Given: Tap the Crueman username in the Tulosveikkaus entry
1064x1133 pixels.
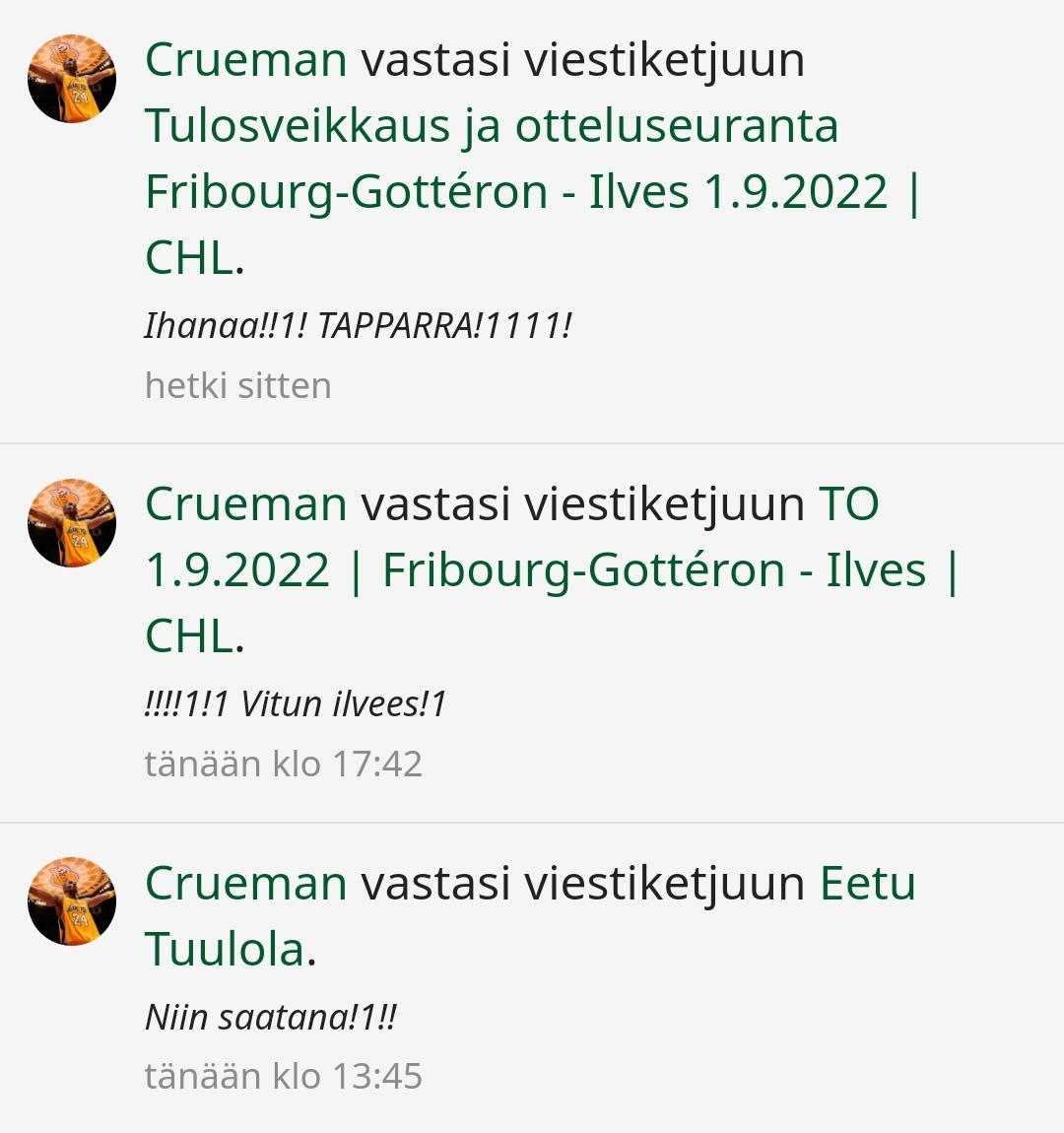Looking at the screenshot, I should pyautogui.click(x=245, y=60).
